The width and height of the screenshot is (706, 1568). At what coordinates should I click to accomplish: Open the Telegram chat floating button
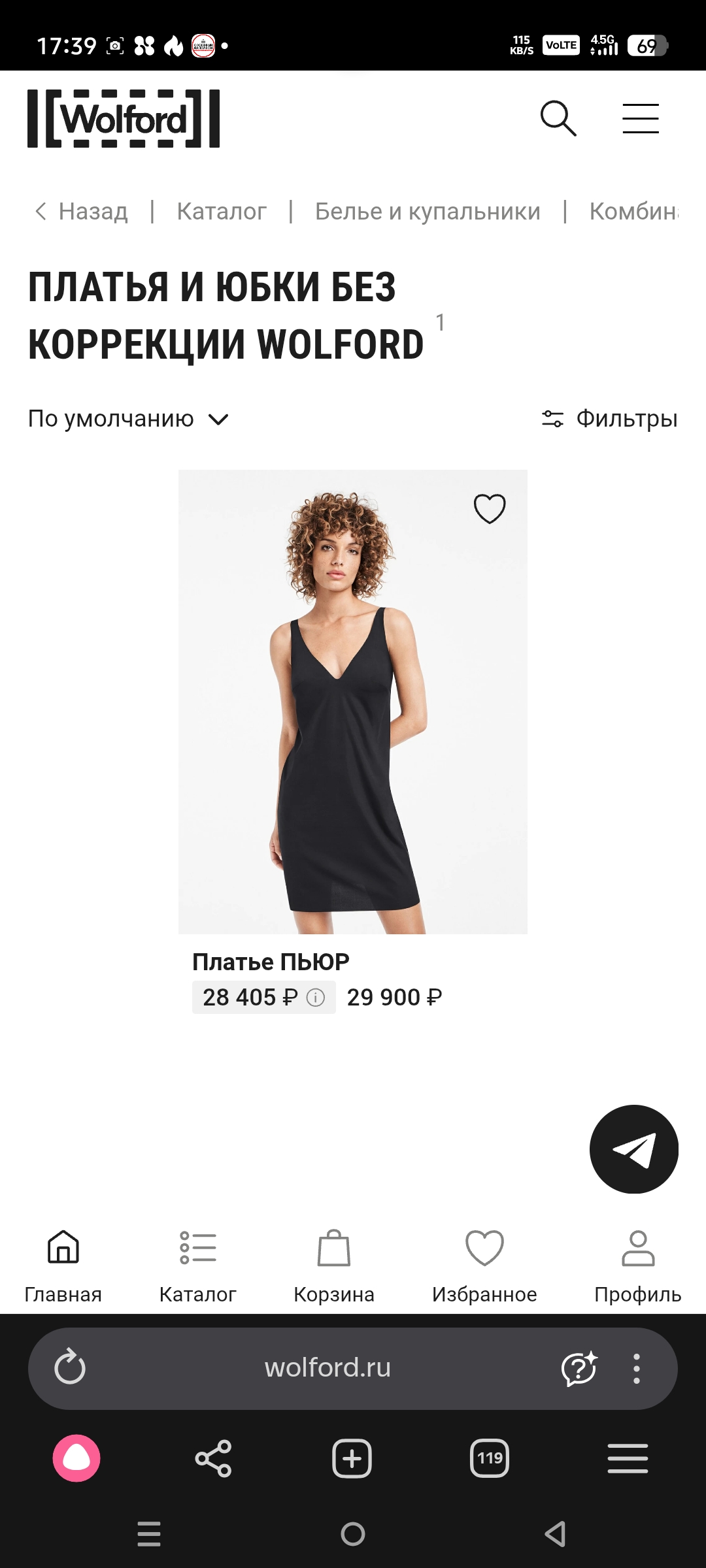click(x=633, y=1149)
